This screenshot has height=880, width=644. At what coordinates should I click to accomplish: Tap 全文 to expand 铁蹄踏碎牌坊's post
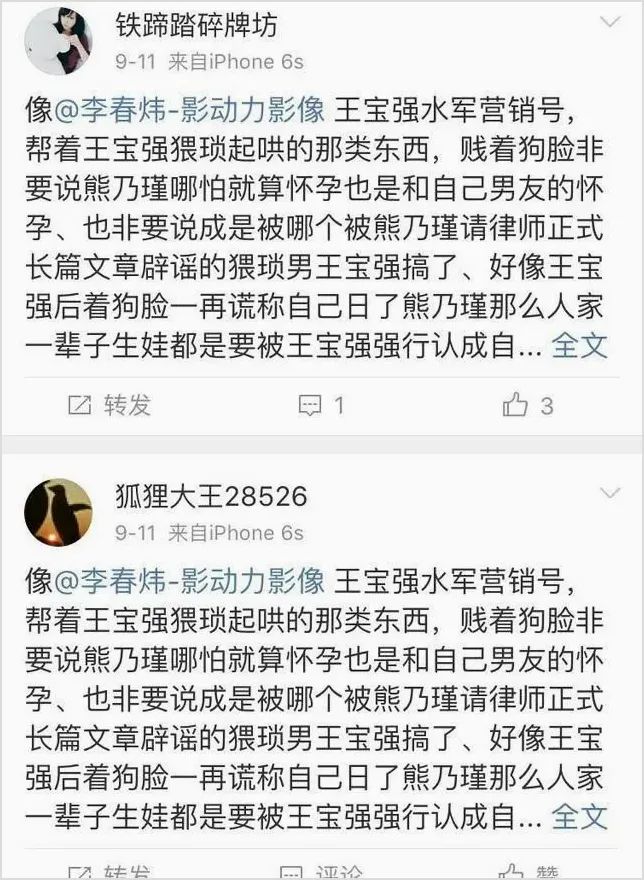(x=579, y=346)
